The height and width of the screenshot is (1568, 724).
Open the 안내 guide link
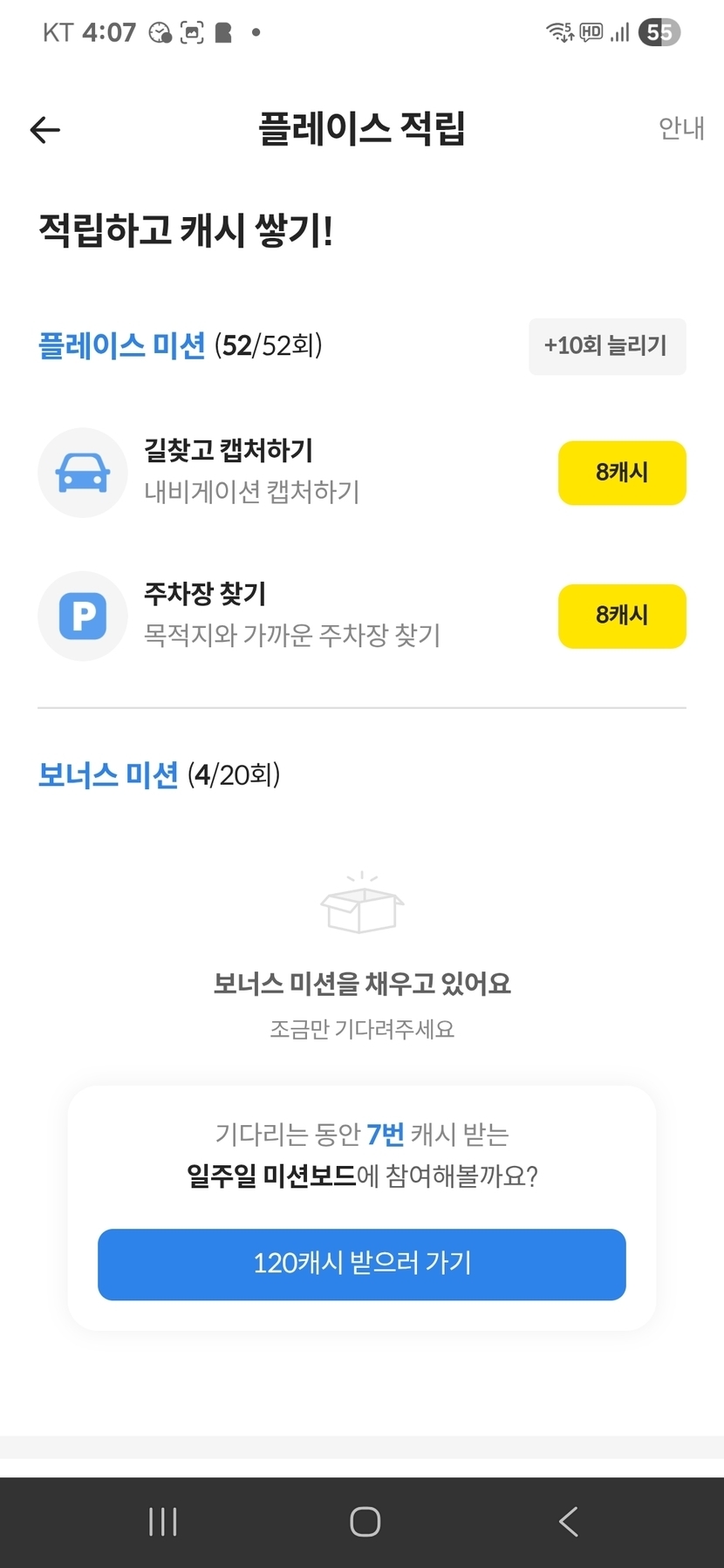coord(681,128)
